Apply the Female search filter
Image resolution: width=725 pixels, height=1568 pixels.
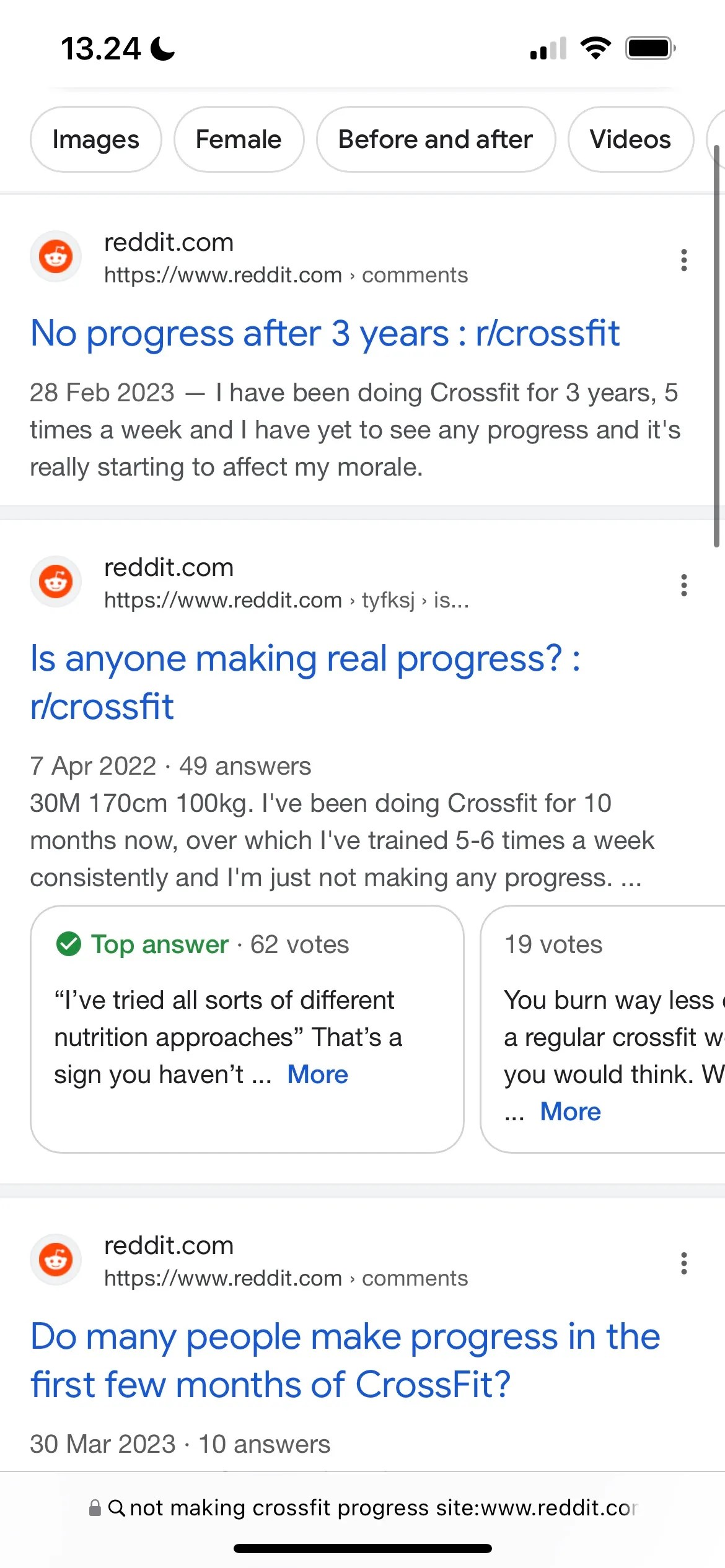238,139
